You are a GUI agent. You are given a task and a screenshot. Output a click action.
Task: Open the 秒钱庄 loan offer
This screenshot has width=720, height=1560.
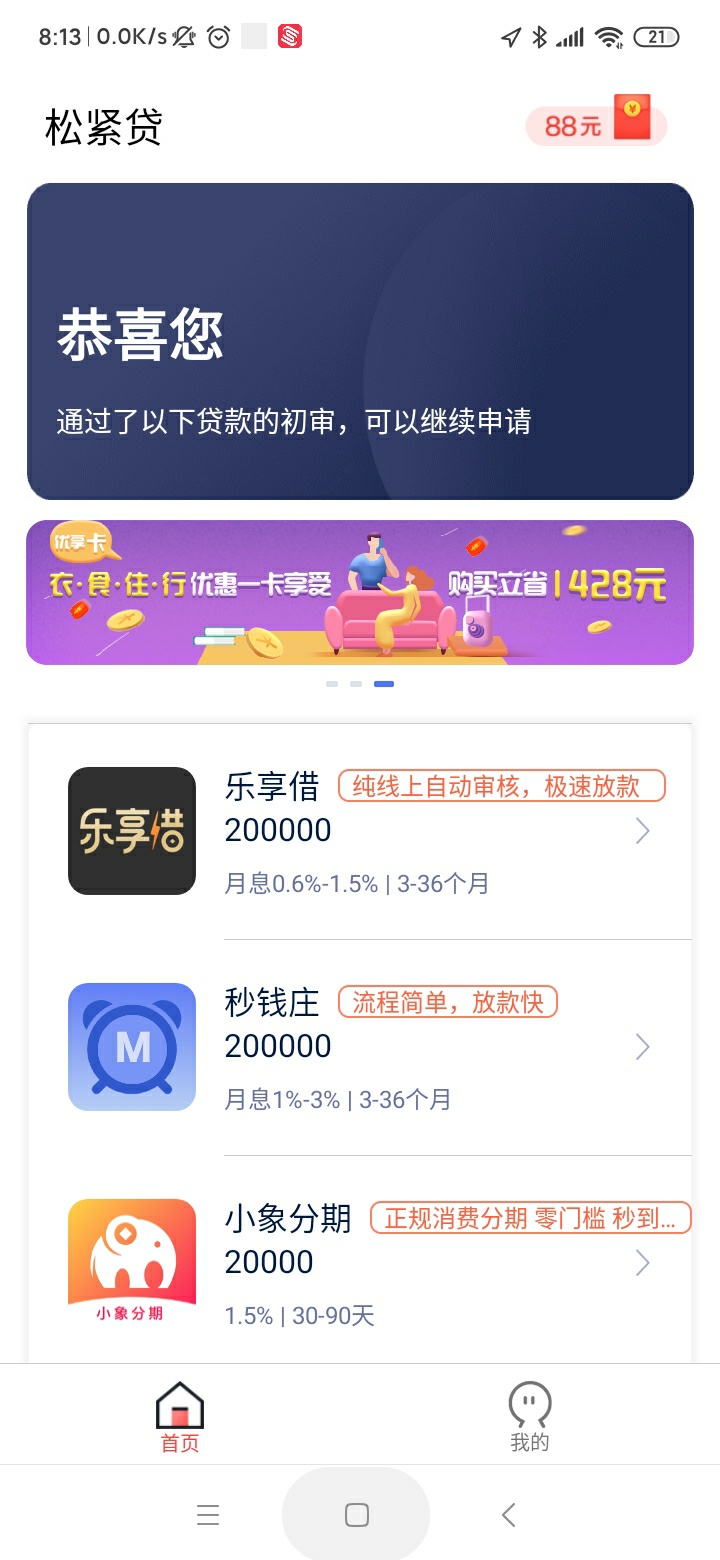pos(360,1048)
